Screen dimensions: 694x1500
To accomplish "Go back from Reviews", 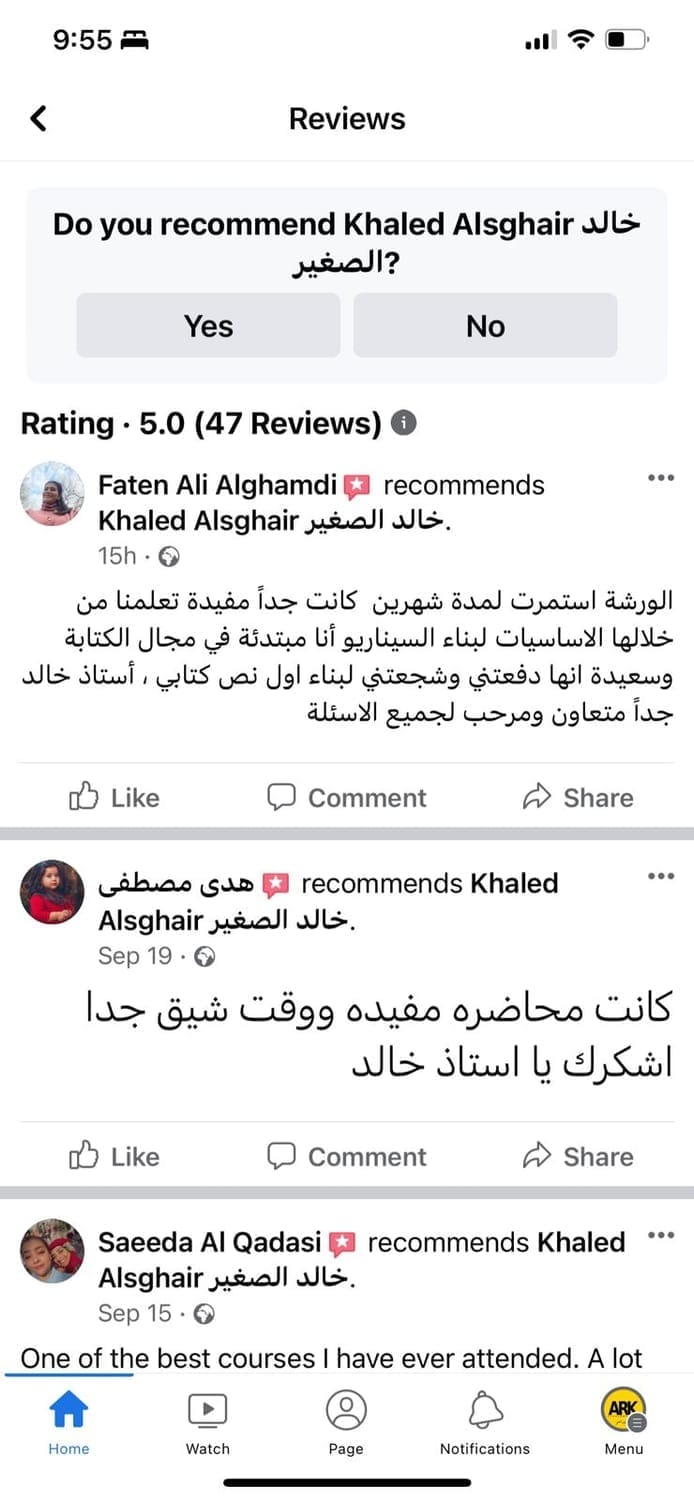I will (38, 119).
